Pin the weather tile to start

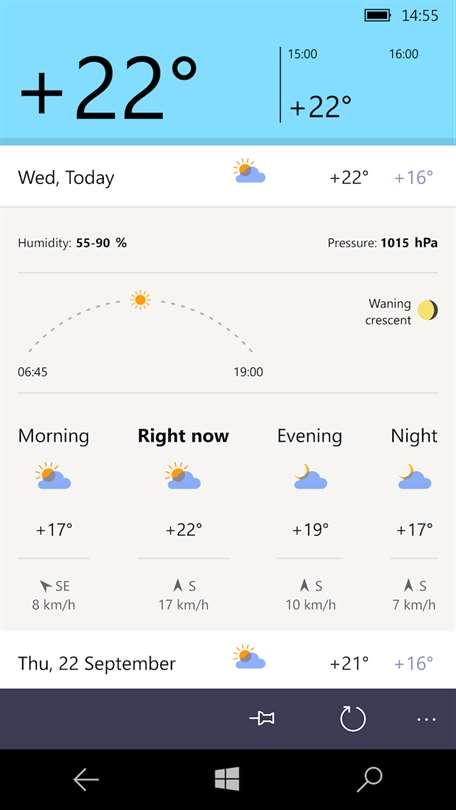(x=262, y=718)
